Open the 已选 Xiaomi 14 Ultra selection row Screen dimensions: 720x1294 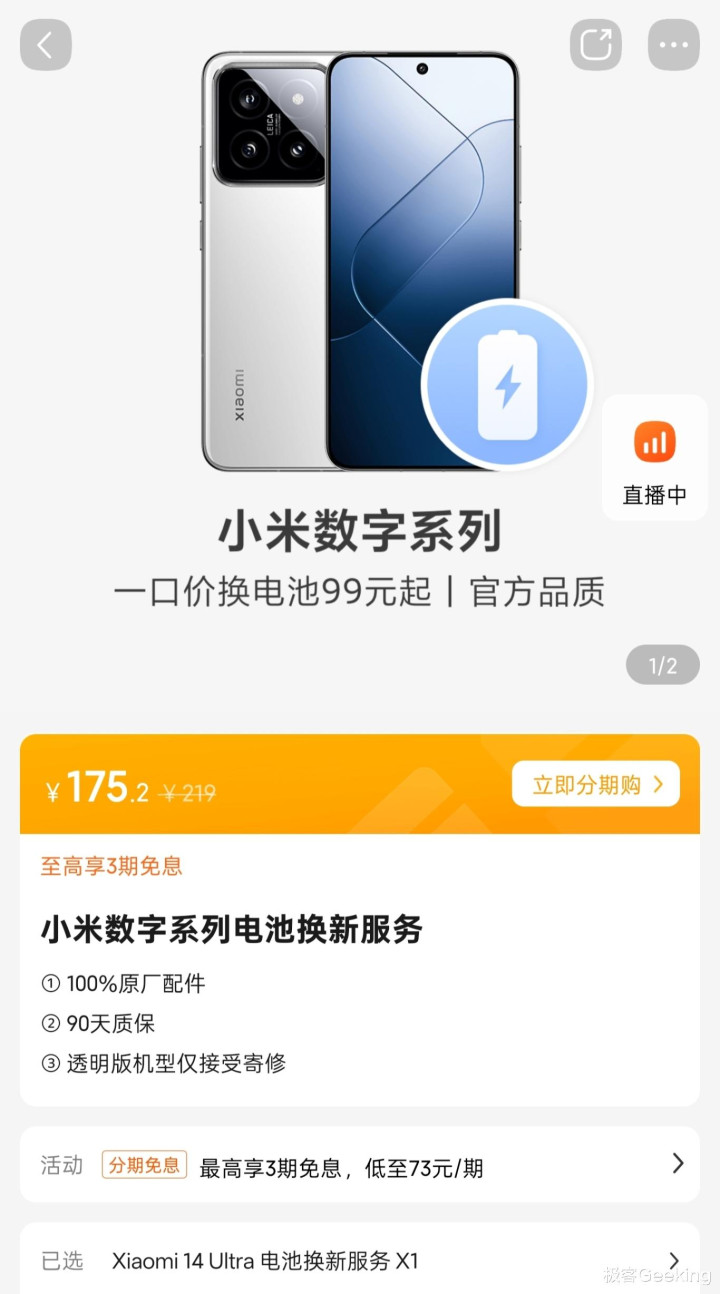[x=360, y=1260]
